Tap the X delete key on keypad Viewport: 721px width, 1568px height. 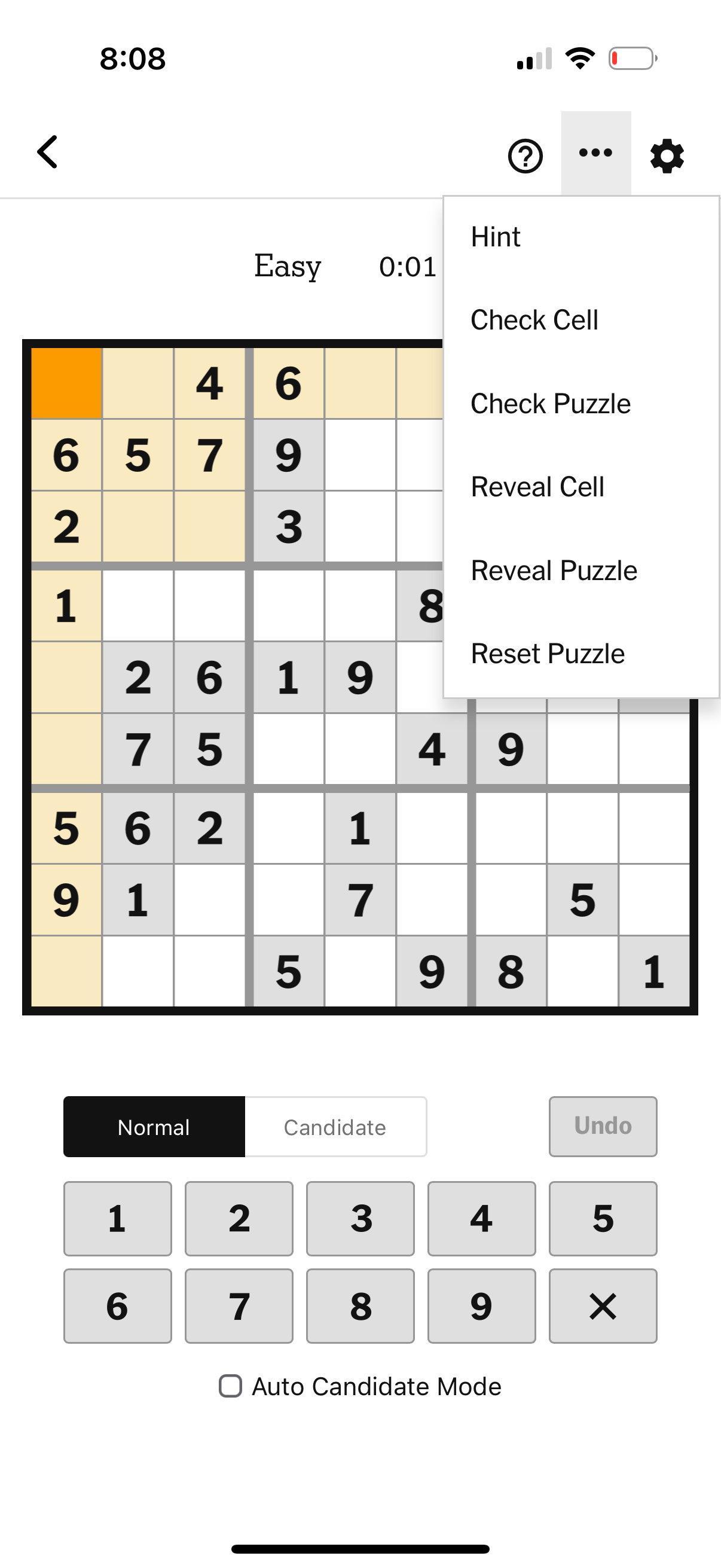tap(603, 1305)
